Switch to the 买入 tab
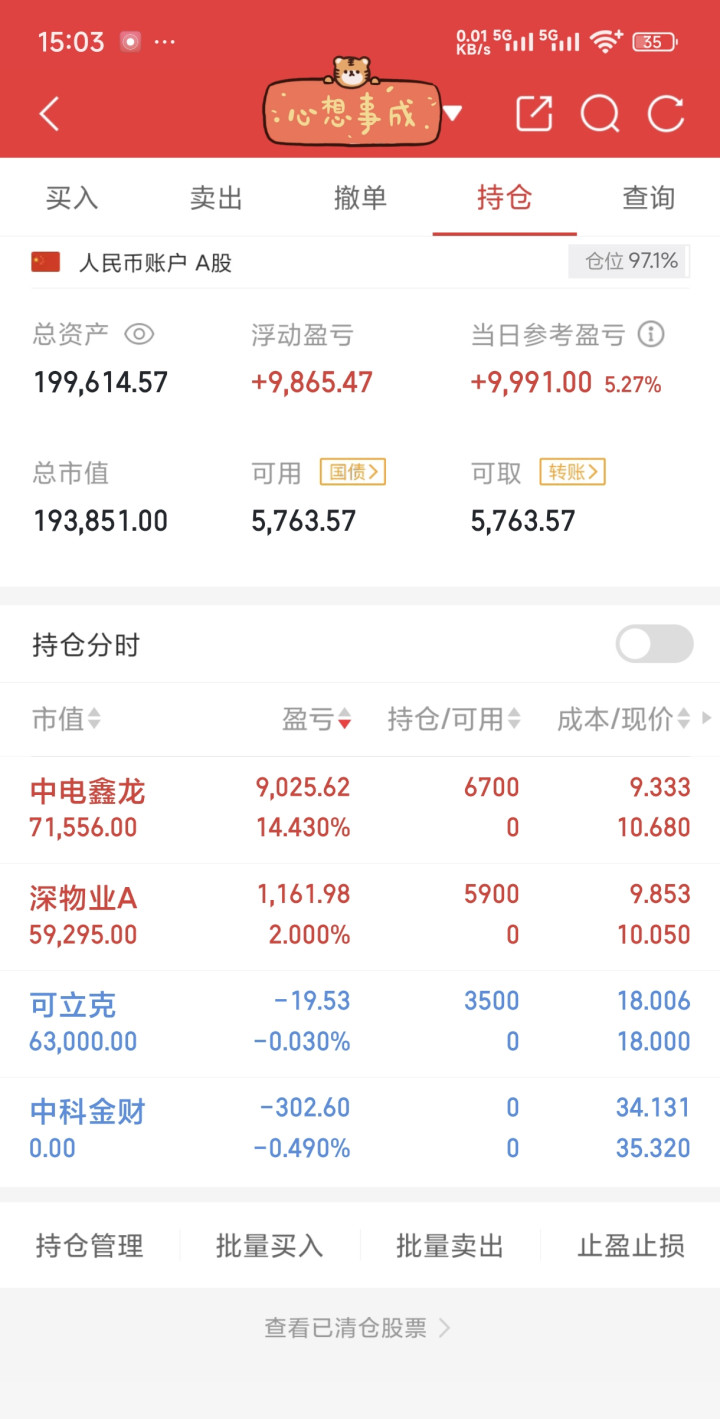 click(x=72, y=198)
